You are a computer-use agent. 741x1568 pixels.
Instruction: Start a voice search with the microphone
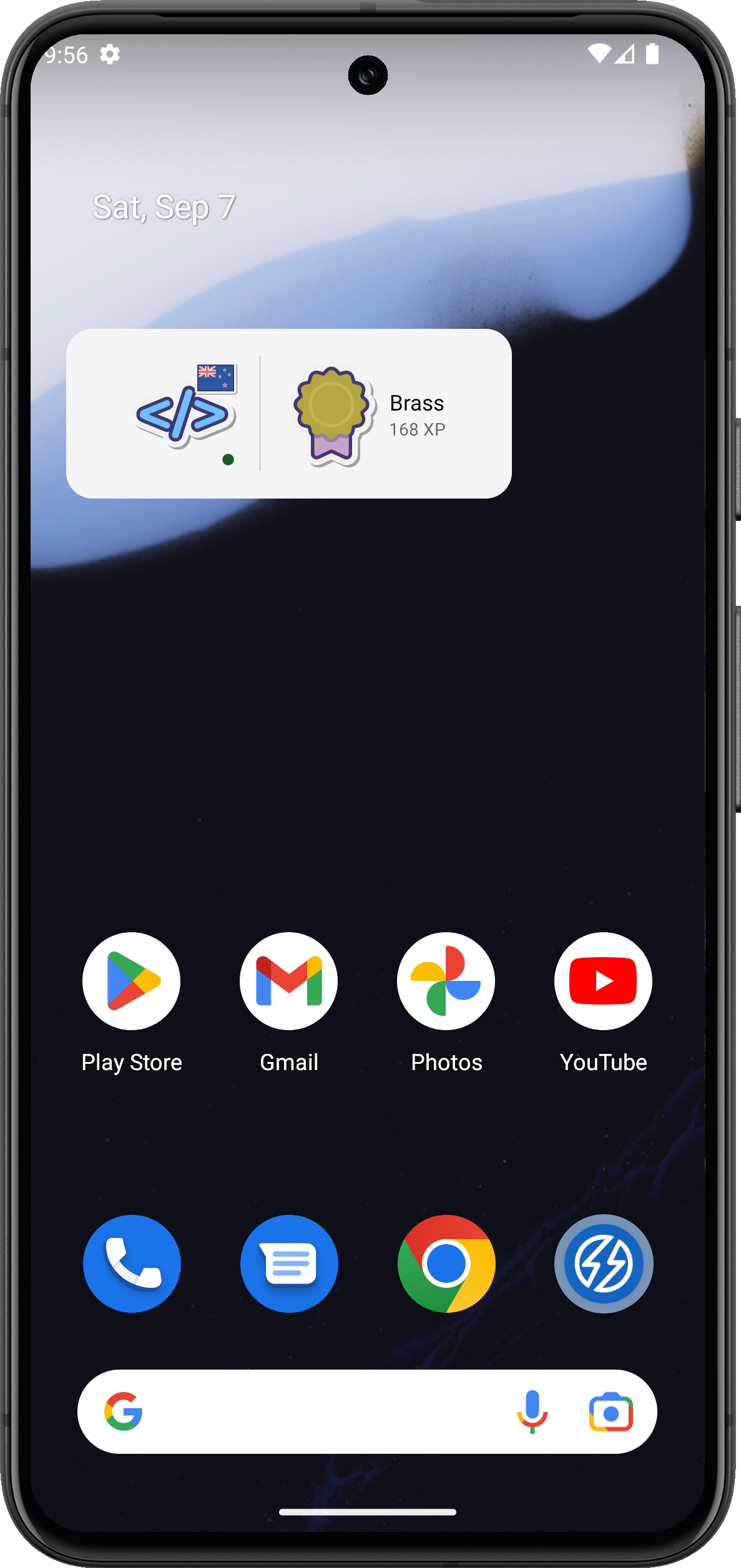click(532, 1411)
